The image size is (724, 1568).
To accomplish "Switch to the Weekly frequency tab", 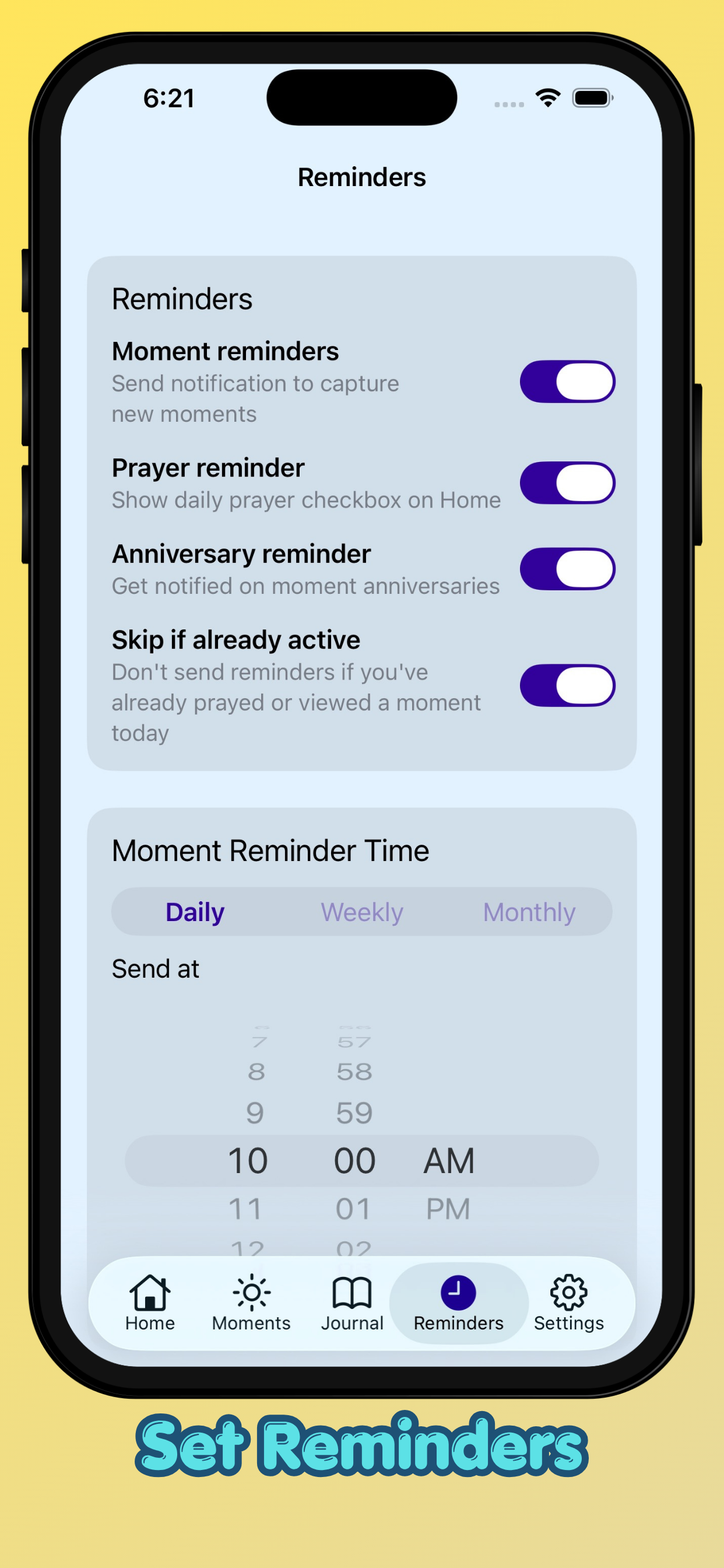I will pyautogui.click(x=361, y=911).
